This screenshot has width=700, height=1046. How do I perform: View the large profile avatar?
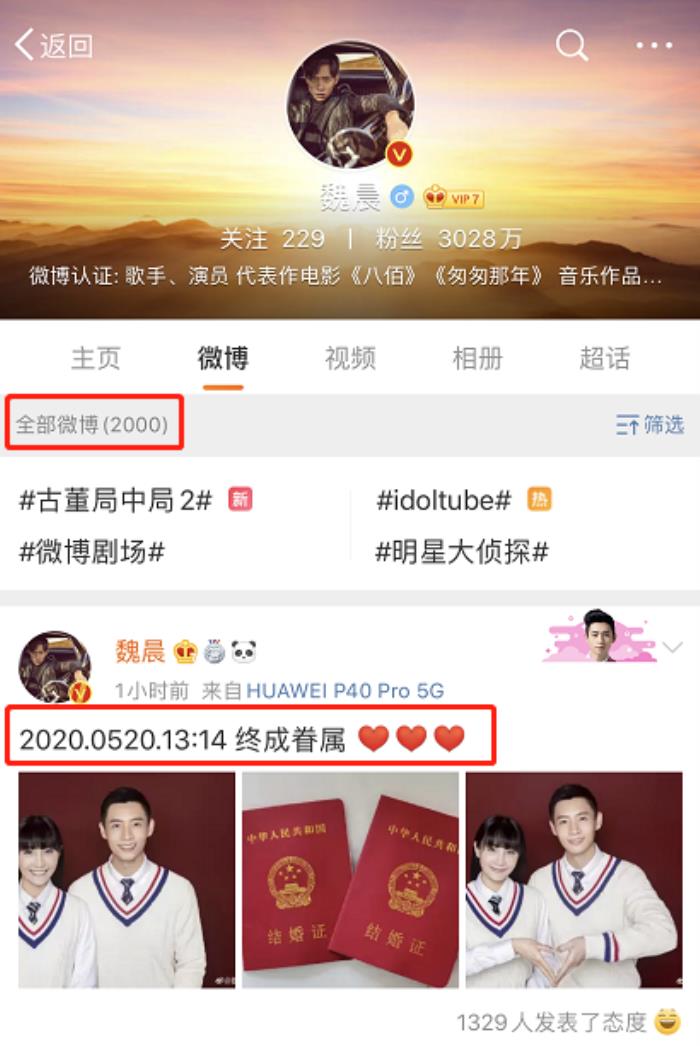[x=350, y=104]
